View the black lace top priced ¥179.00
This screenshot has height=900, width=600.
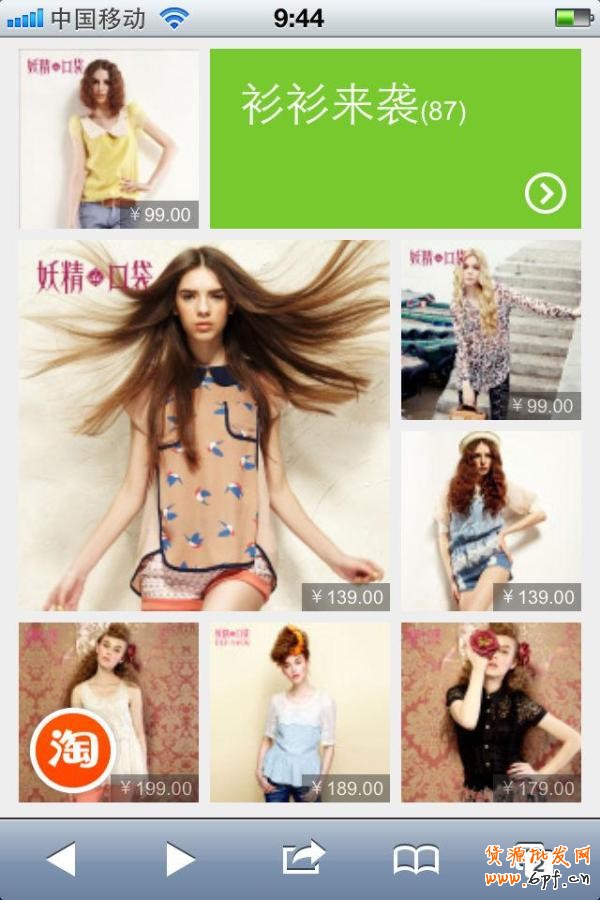(491, 712)
